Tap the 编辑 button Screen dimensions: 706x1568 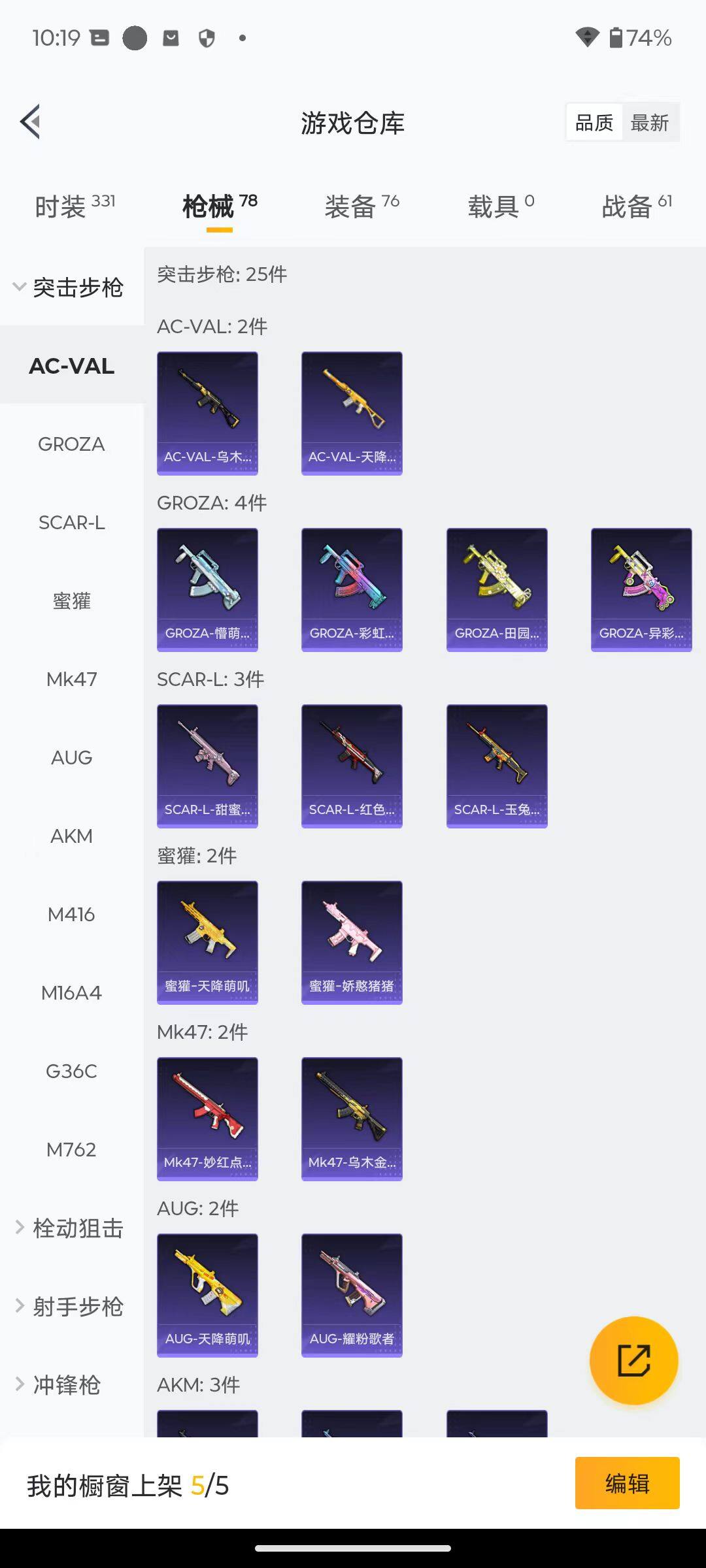(x=627, y=1483)
